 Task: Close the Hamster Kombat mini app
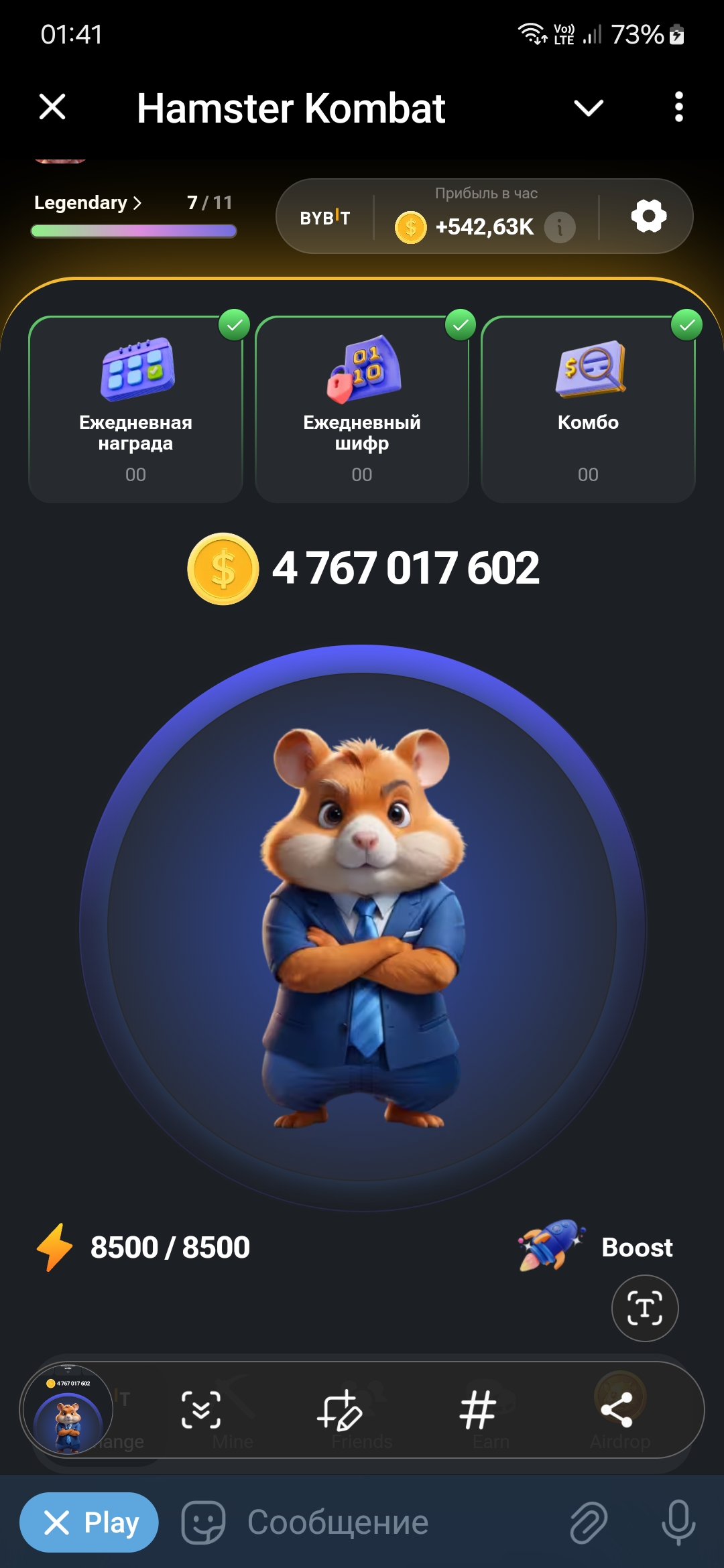tap(52, 107)
